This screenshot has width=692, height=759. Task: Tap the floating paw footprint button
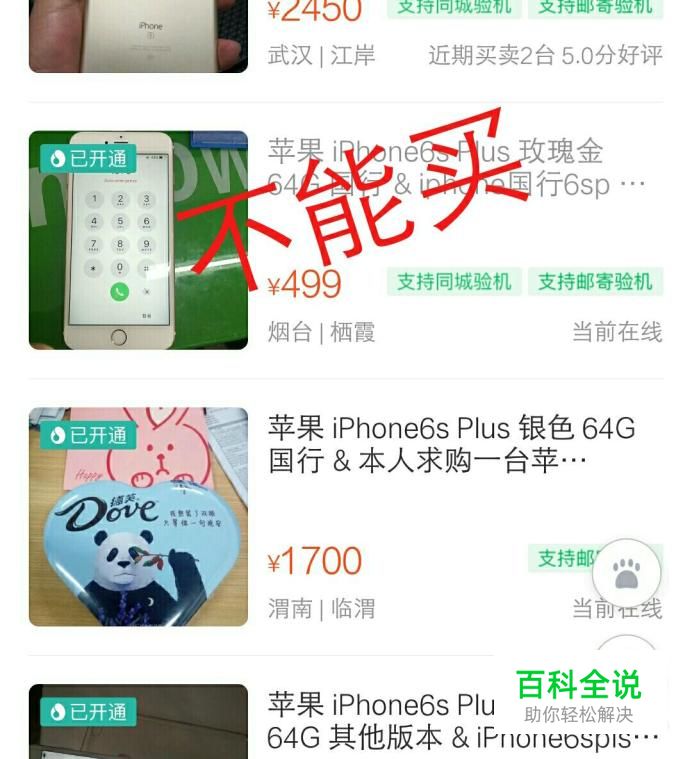coord(627,573)
